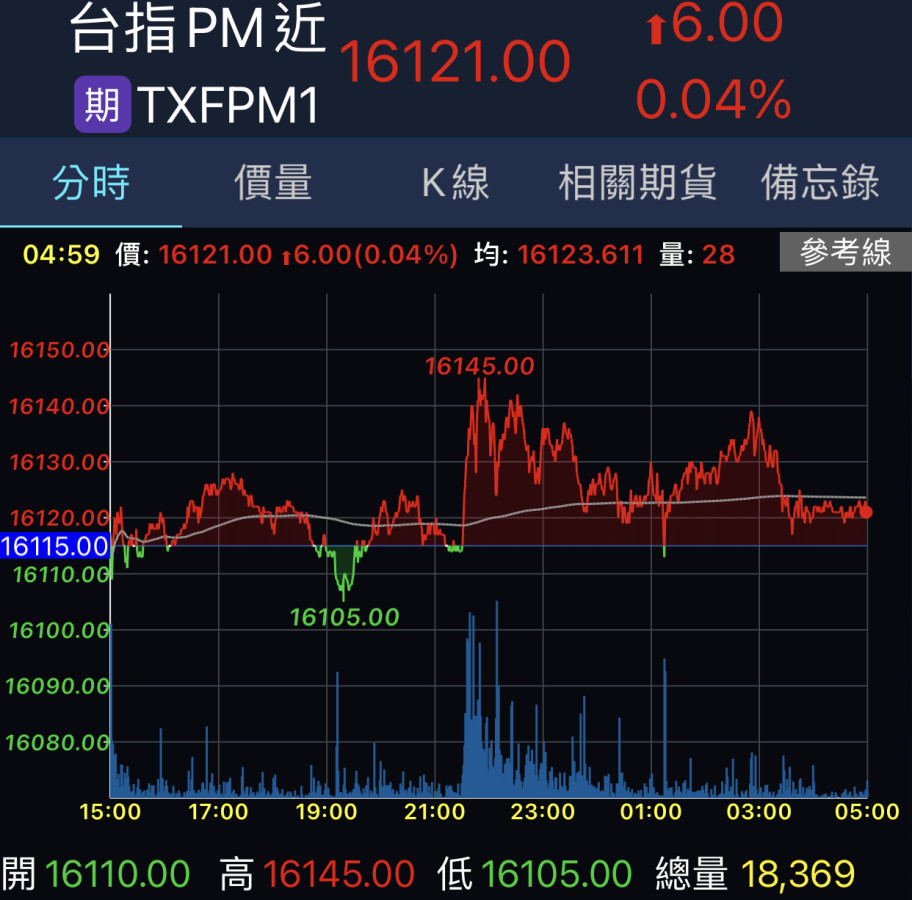Tap the 參考線 button

845,253
